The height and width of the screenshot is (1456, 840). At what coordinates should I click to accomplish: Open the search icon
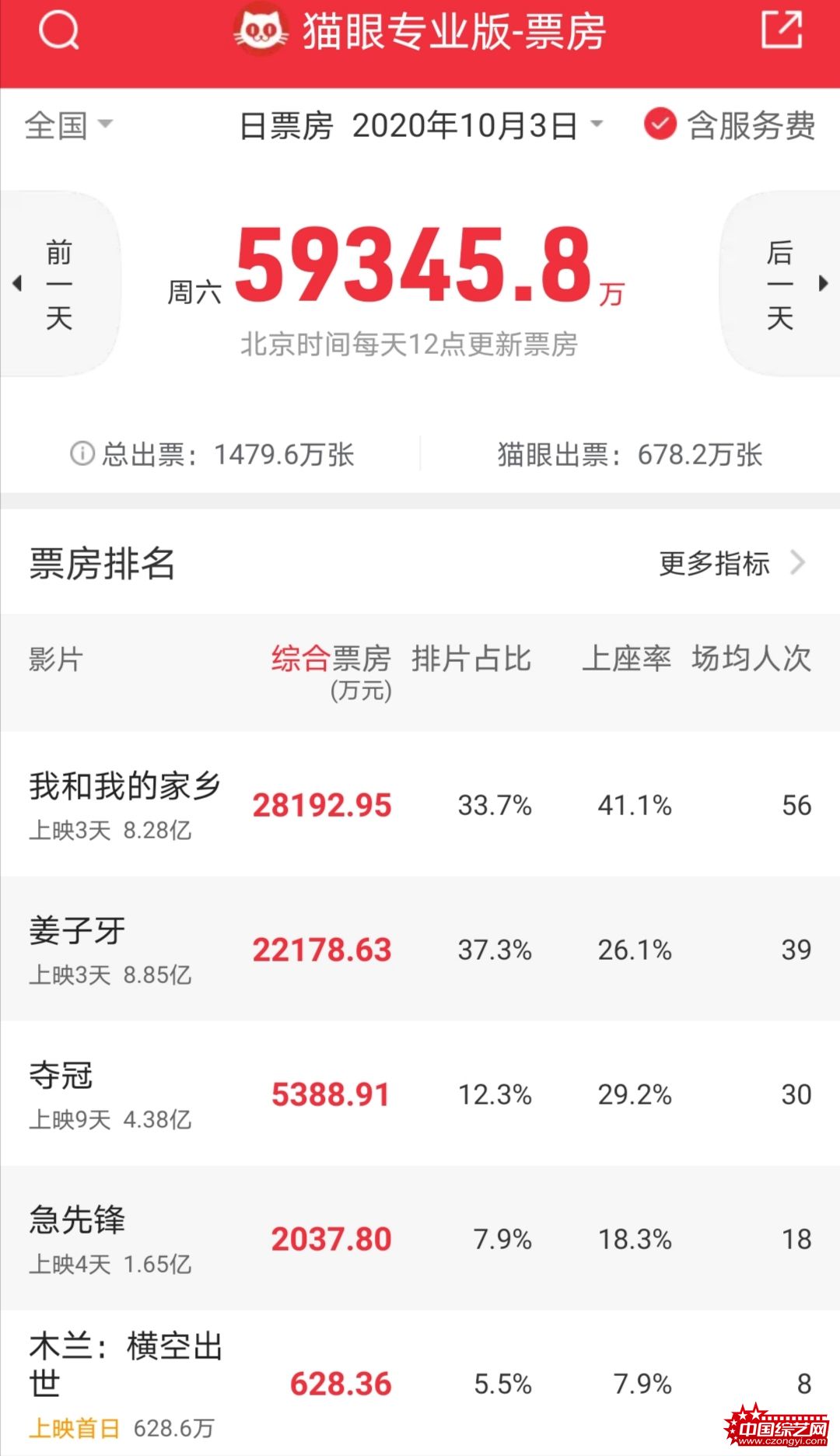click(59, 31)
